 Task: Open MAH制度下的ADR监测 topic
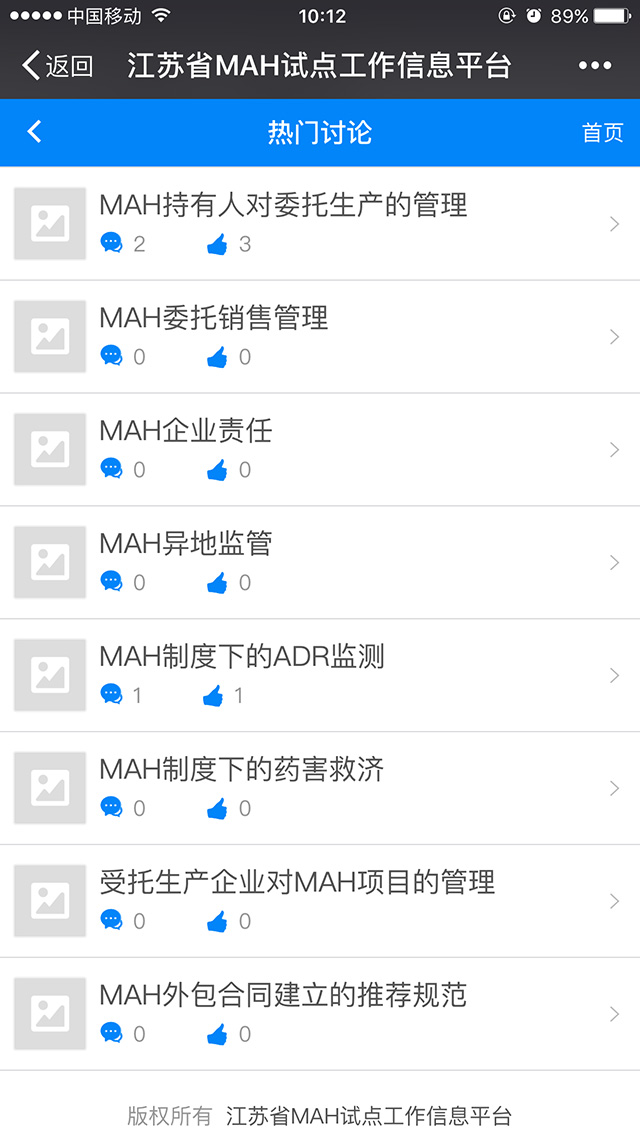coord(320,675)
